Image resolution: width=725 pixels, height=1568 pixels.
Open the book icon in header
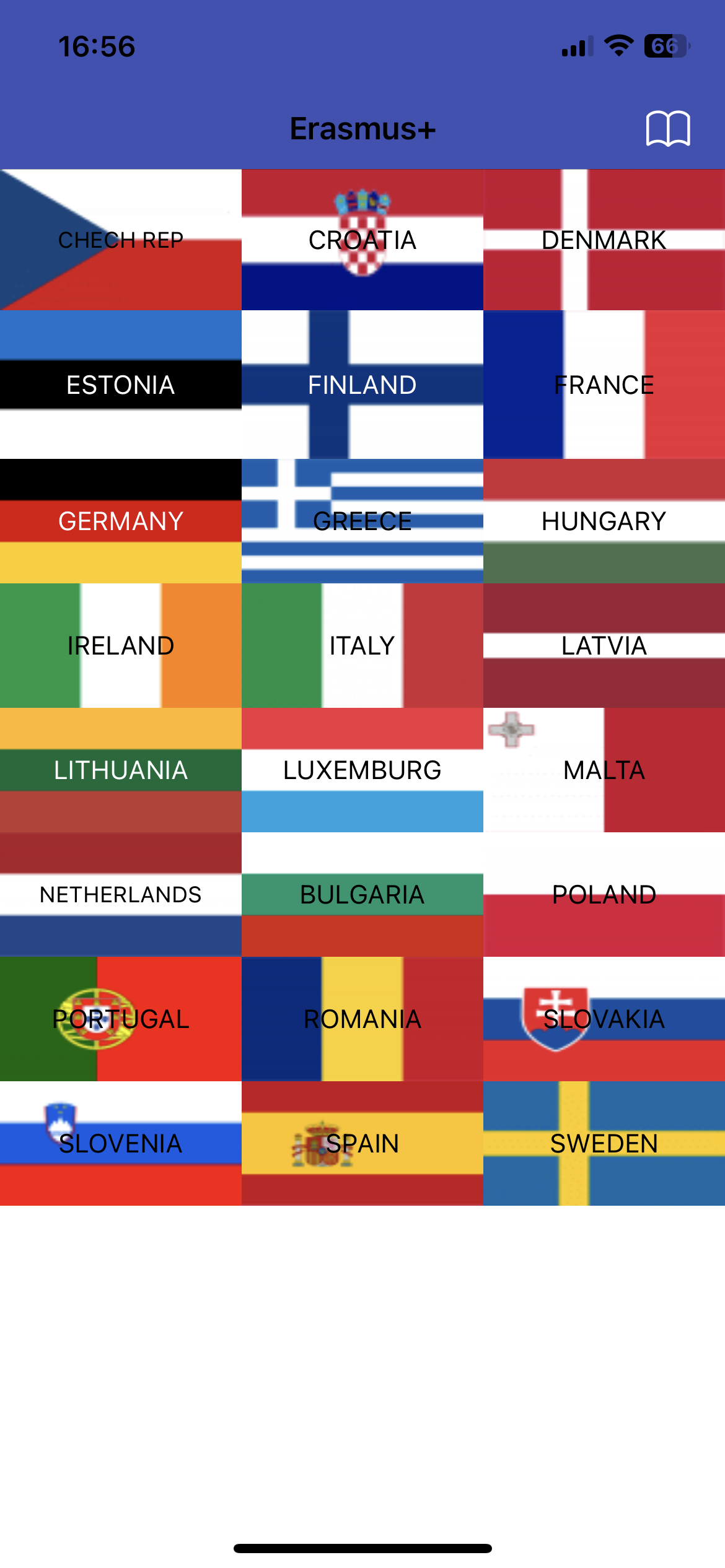[668, 129]
